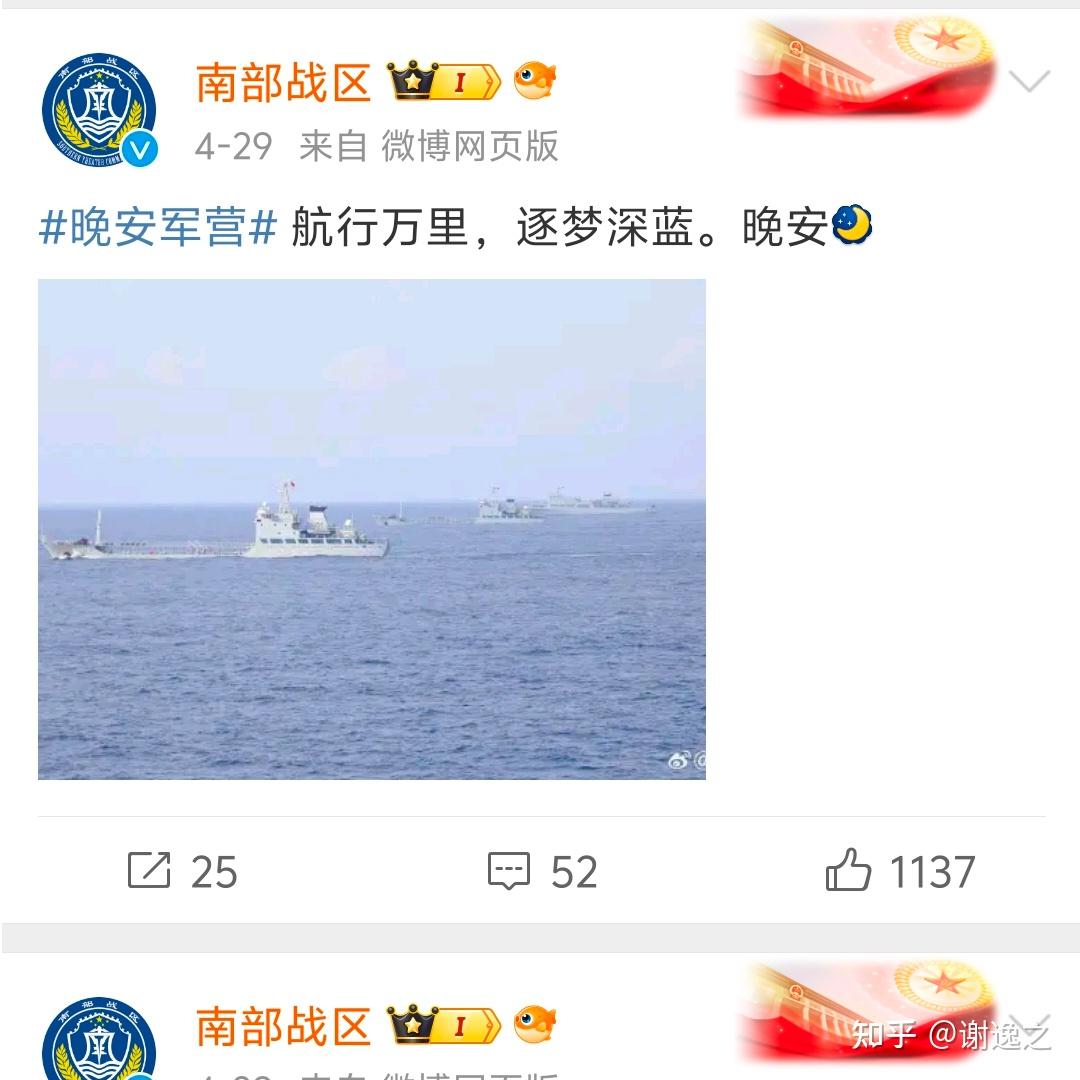Open the #晚安军营# hashtag topic
The width and height of the screenshot is (1080, 1080).
(157, 228)
